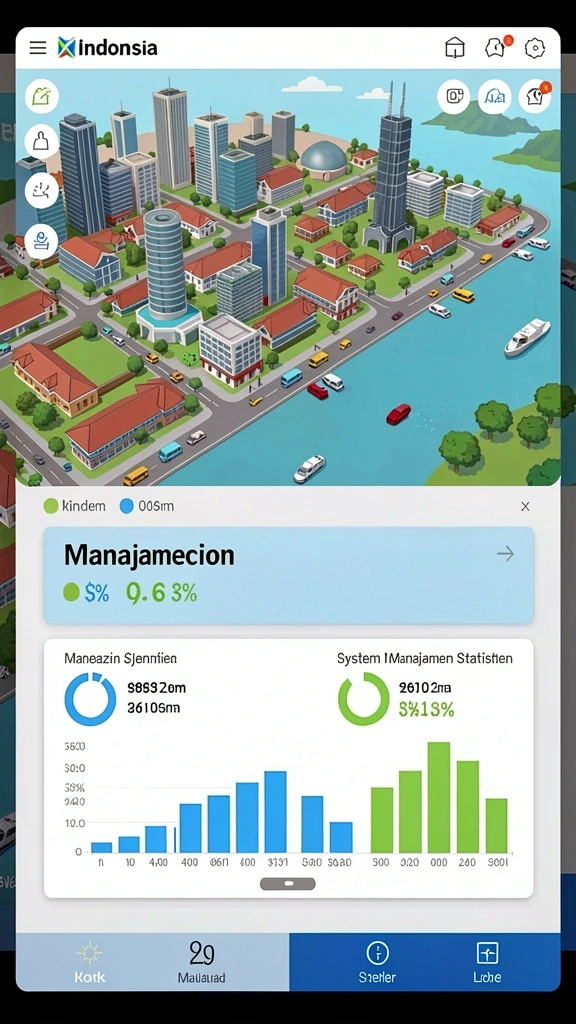Open the Manajamecion card arrow
Screen dimensions: 576x1024
[x=505, y=554]
